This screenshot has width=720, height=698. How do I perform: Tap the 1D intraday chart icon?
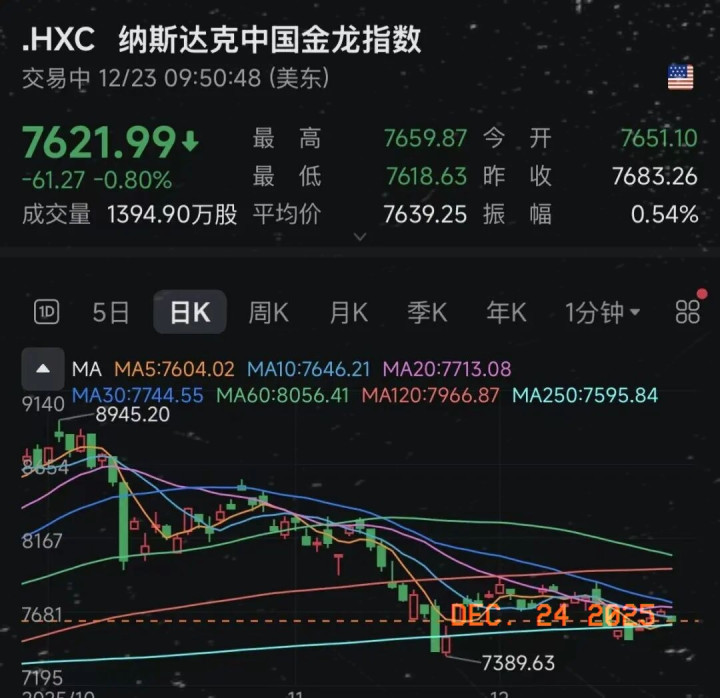click(x=47, y=313)
